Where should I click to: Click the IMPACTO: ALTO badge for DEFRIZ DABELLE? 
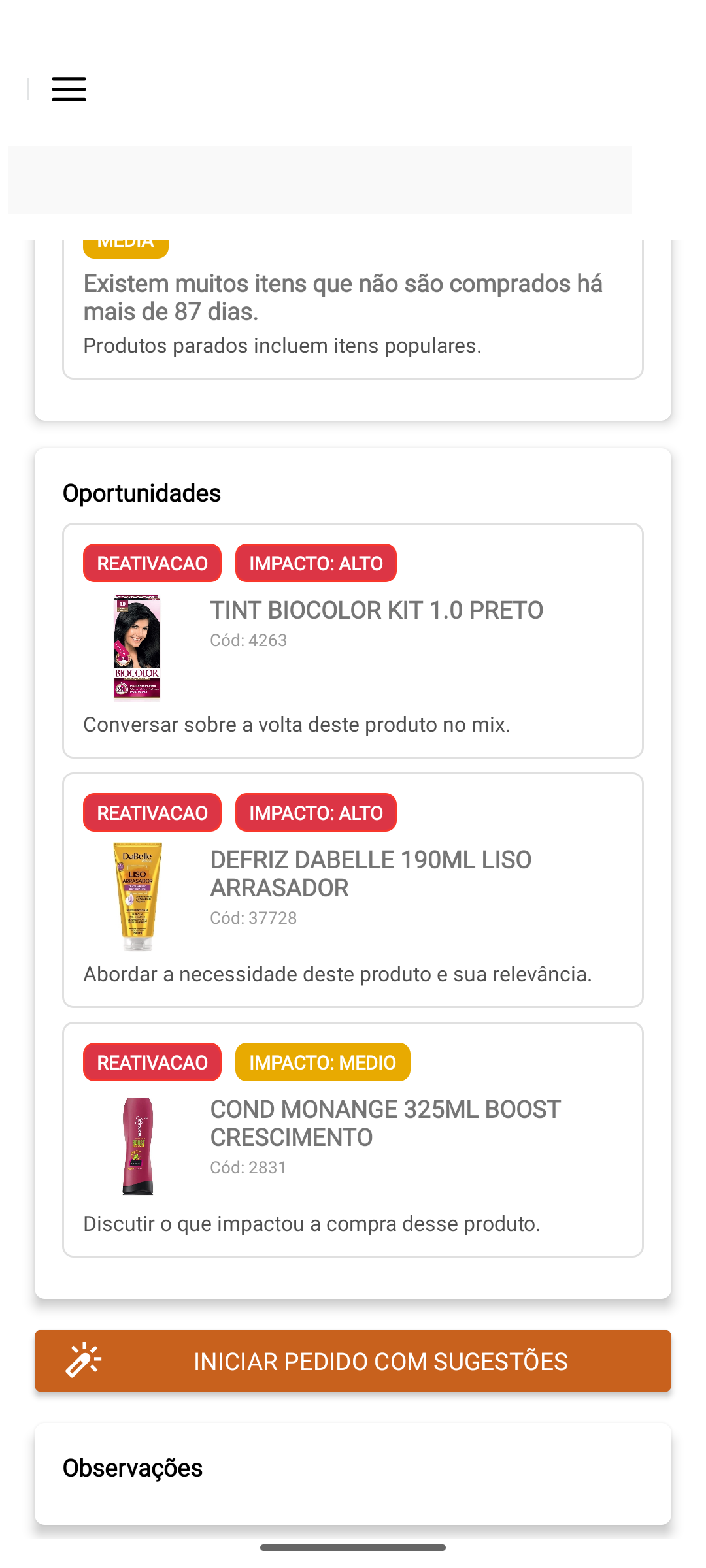(x=316, y=812)
